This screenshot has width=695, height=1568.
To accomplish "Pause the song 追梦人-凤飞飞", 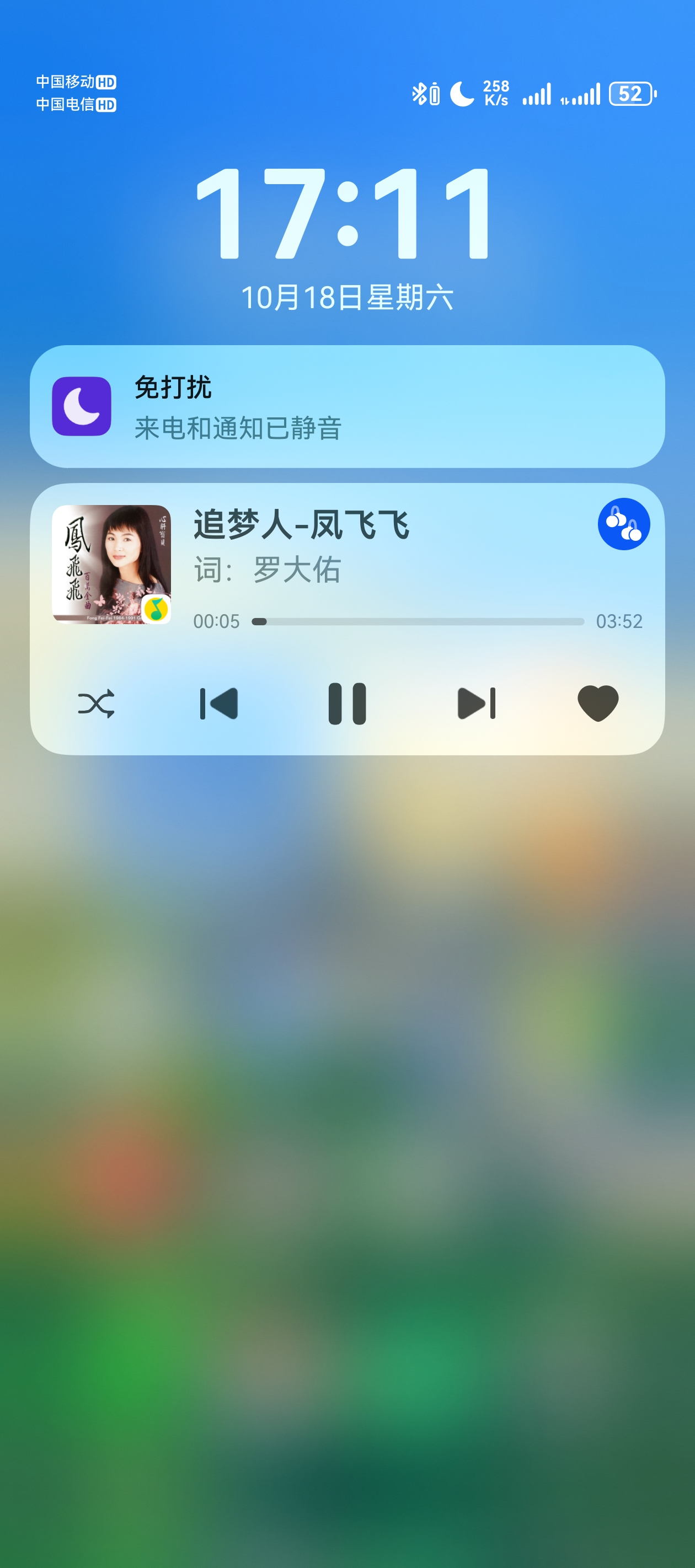I will 347,704.
